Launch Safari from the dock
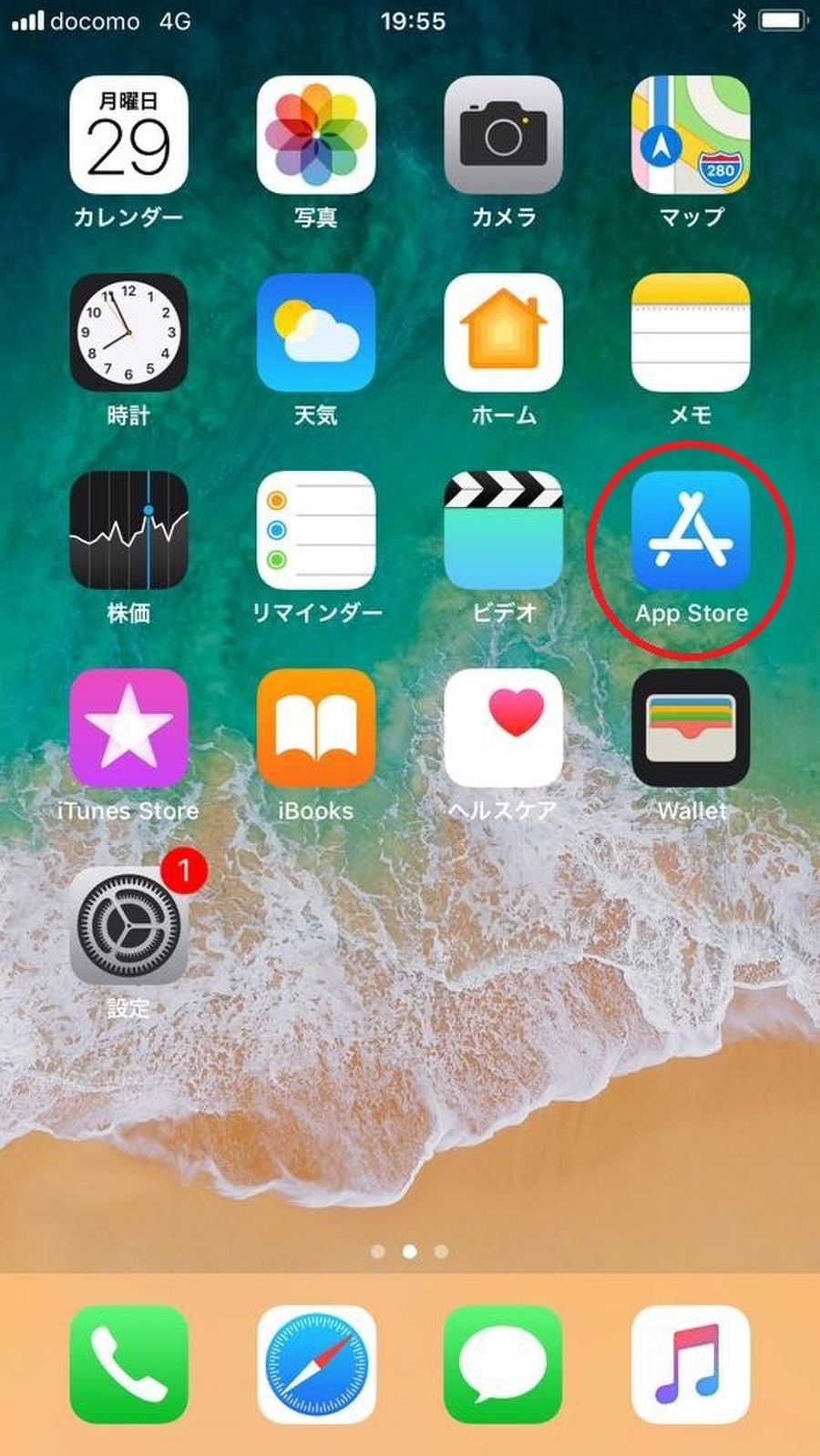This screenshot has width=820, height=1456. (316, 1364)
